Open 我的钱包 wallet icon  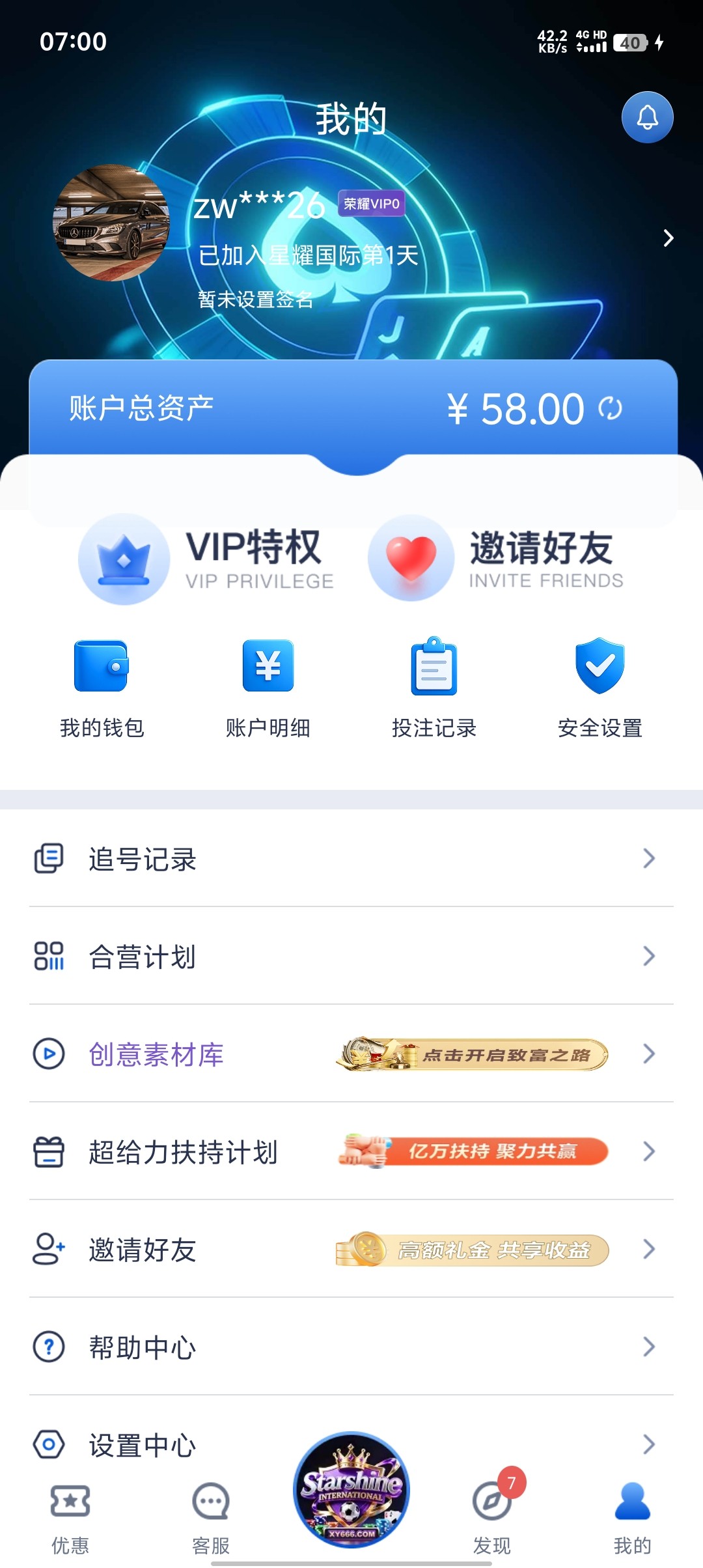click(101, 667)
